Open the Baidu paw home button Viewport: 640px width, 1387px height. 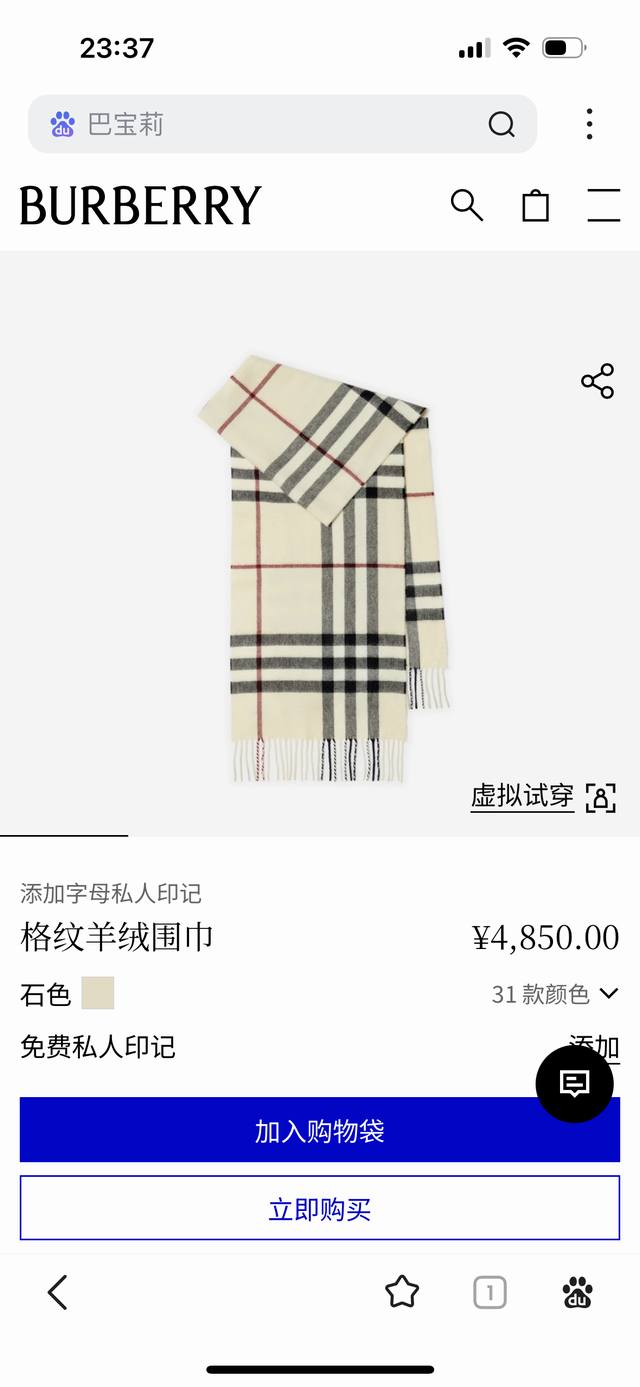pyautogui.click(x=577, y=1293)
